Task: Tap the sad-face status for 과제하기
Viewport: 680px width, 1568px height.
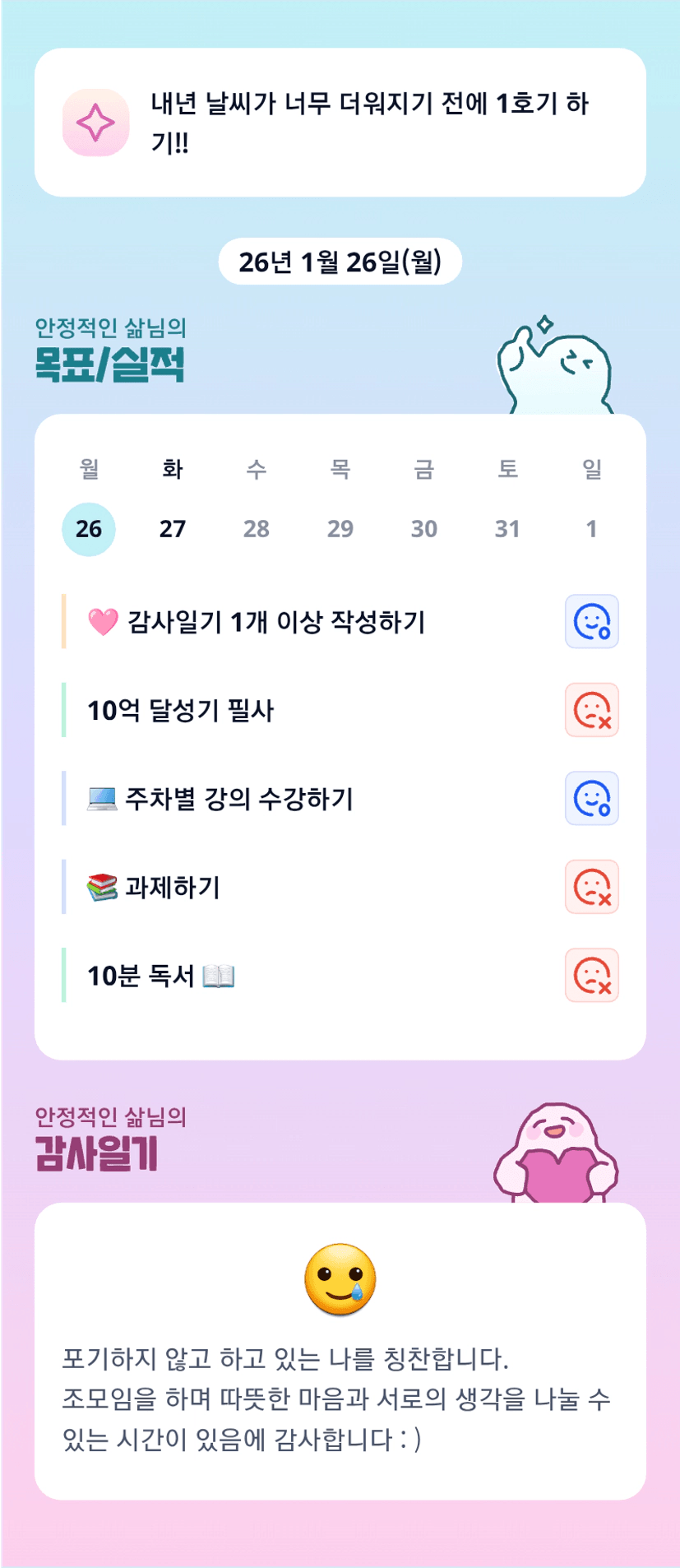Action: (592, 887)
